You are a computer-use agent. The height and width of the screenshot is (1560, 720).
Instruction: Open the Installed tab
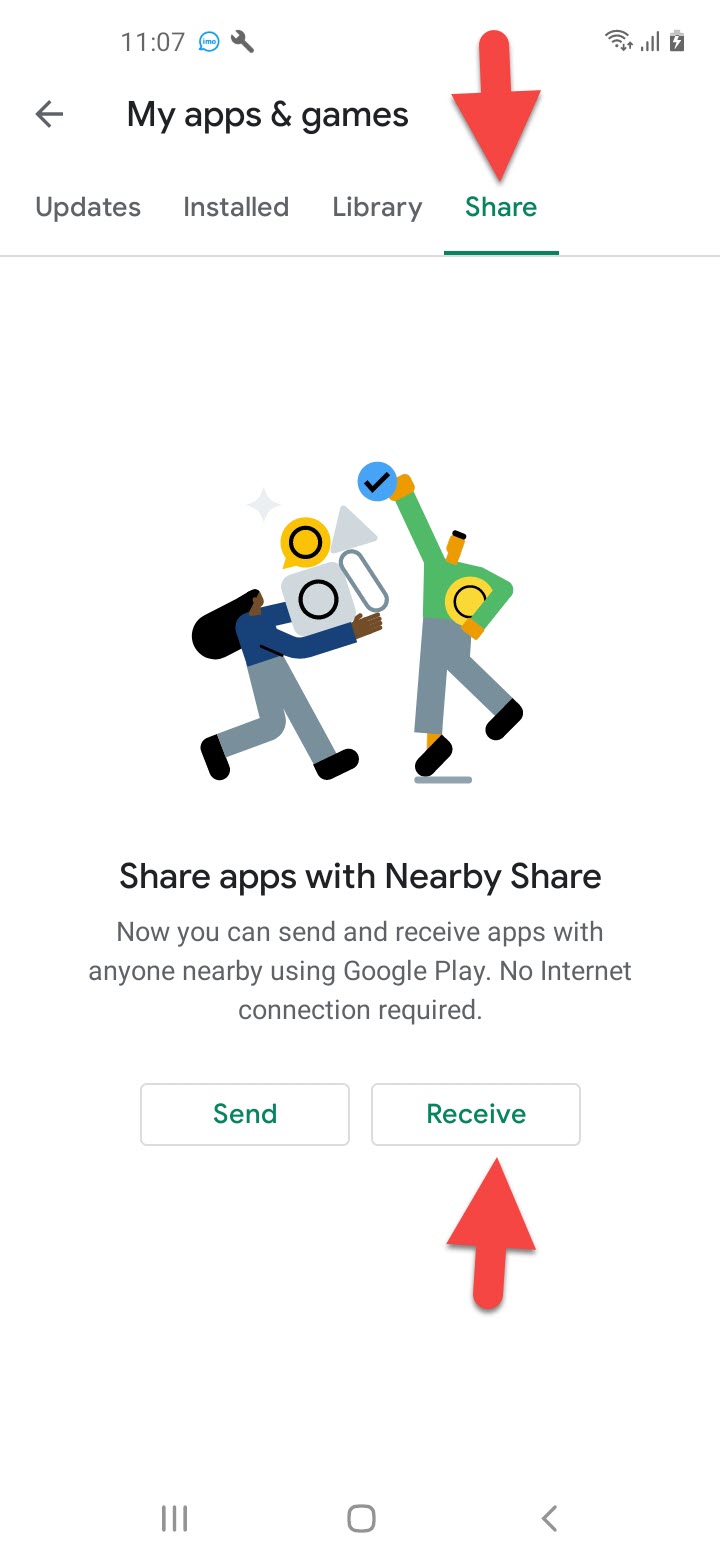click(236, 207)
